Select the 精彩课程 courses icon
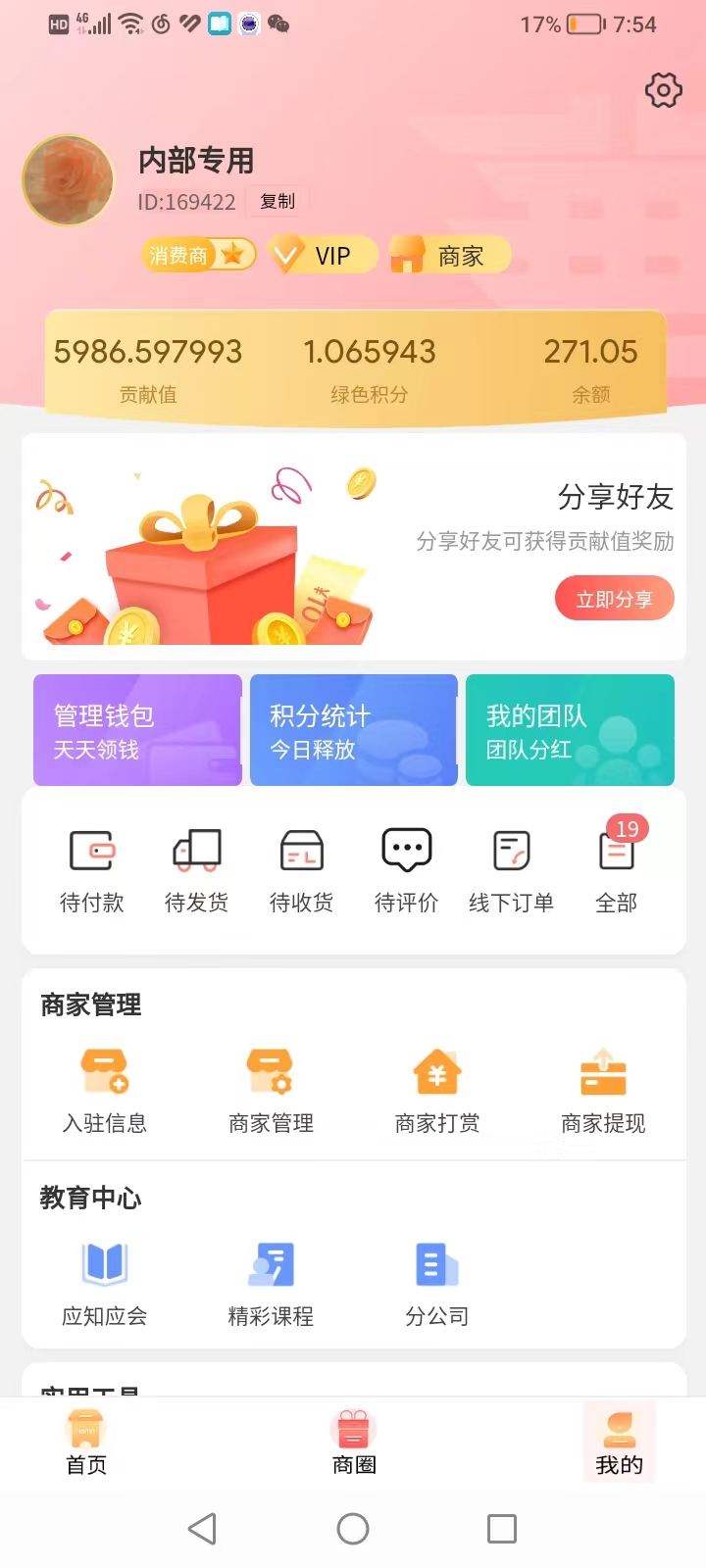 coord(271,1279)
